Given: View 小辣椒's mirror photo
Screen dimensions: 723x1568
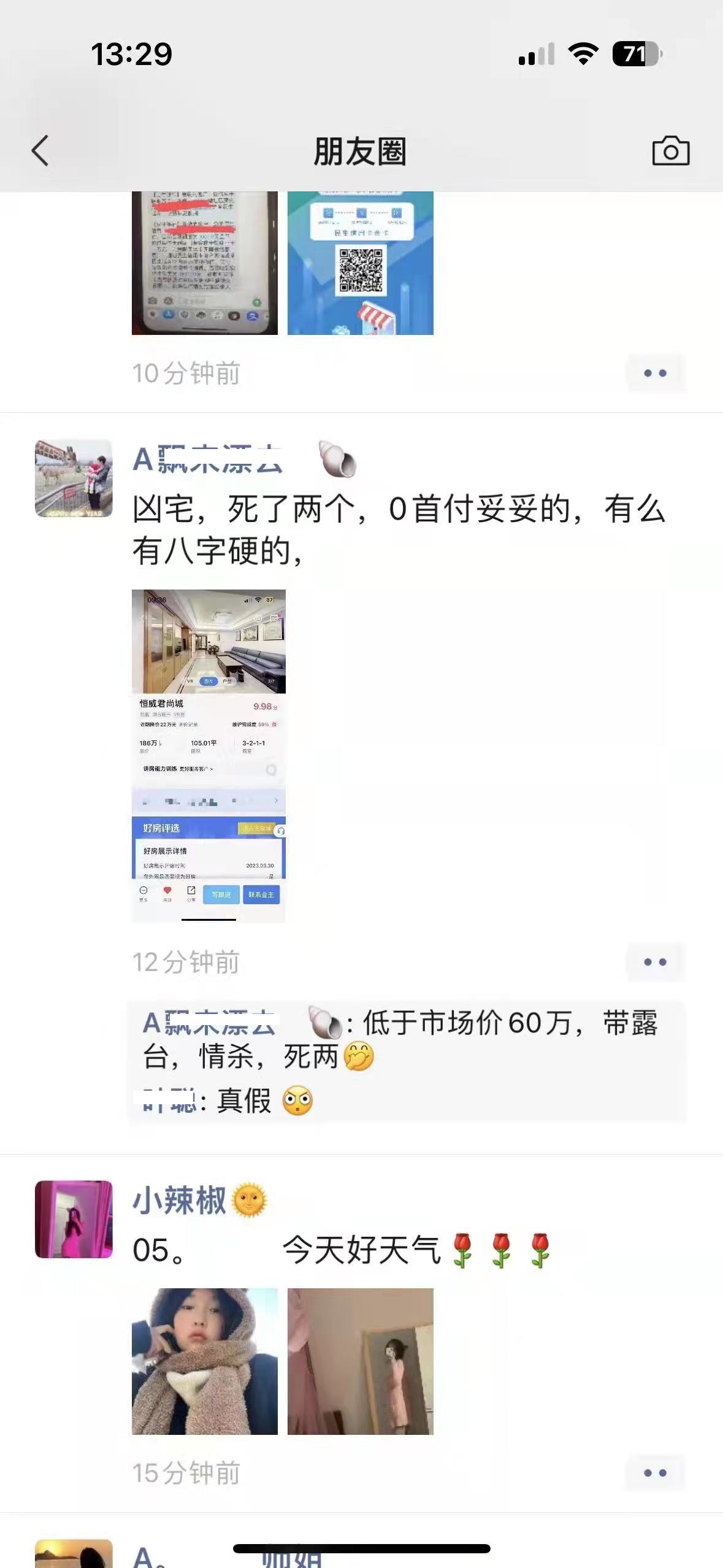Looking at the screenshot, I should [360, 1361].
